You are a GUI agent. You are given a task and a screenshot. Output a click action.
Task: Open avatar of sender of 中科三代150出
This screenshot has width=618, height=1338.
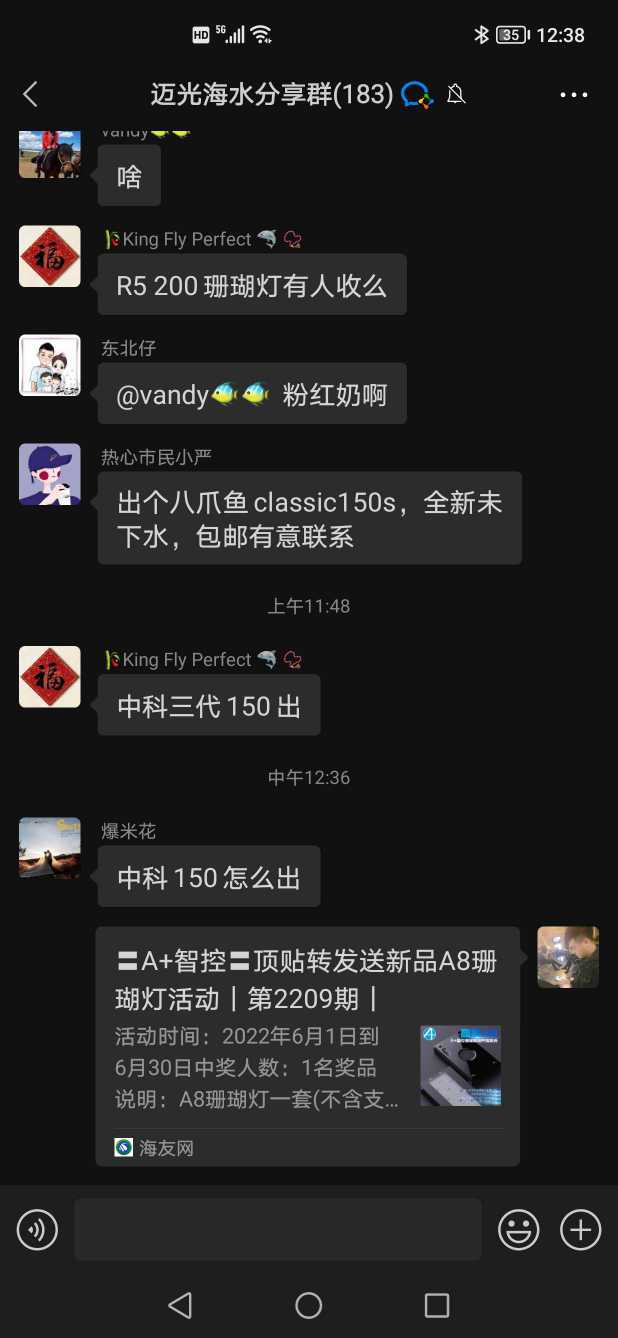[50, 677]
